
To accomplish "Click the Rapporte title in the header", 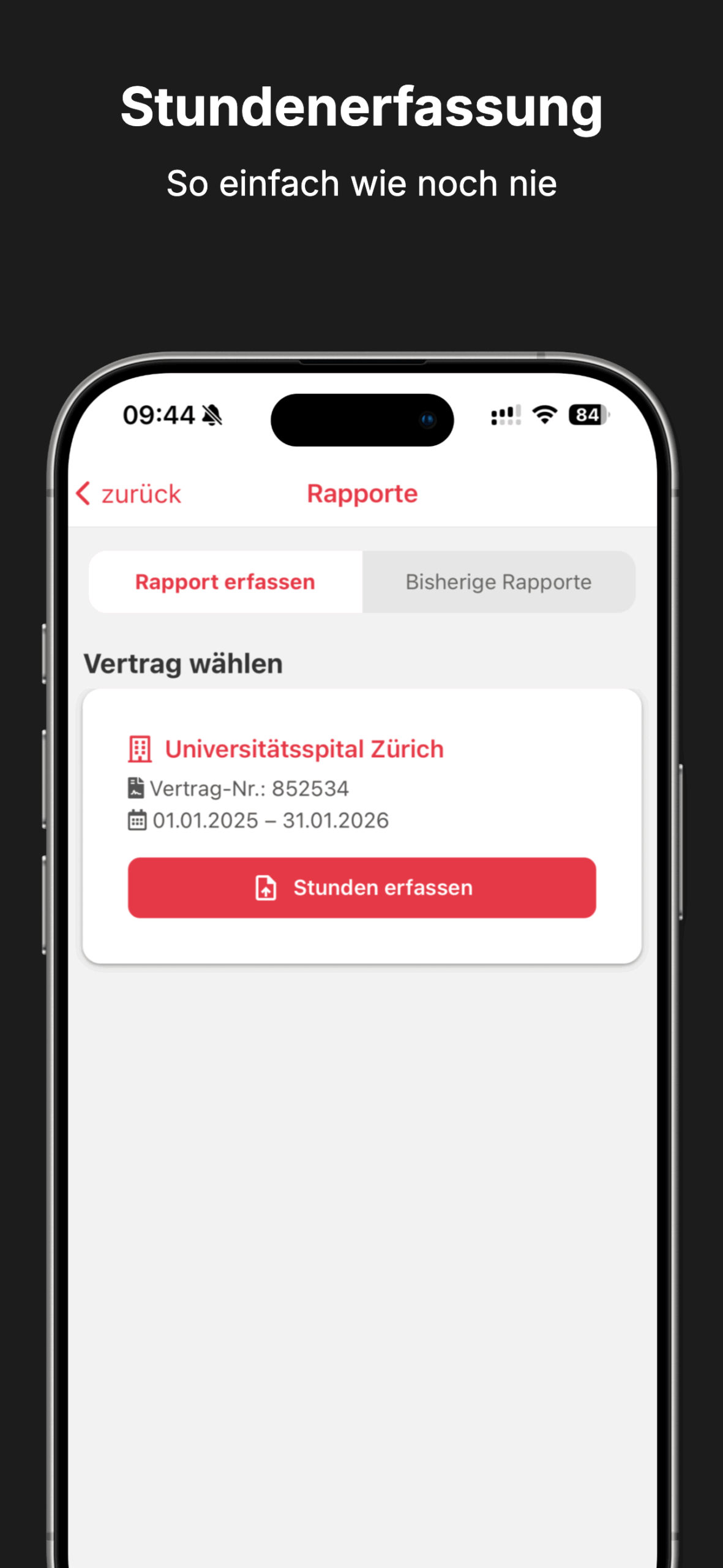I will [x=361, y=493].
